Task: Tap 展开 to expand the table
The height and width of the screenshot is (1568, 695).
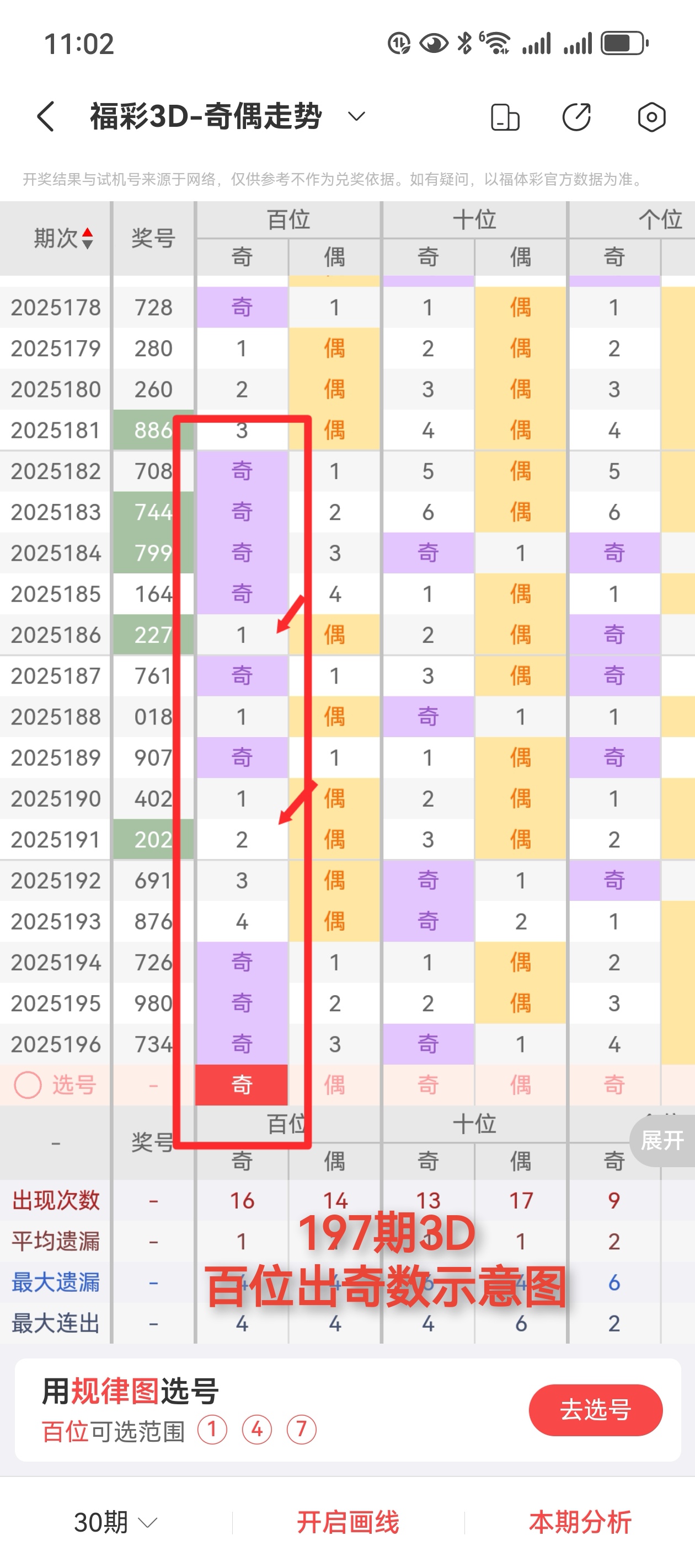Action: [x=662, y=1140]
